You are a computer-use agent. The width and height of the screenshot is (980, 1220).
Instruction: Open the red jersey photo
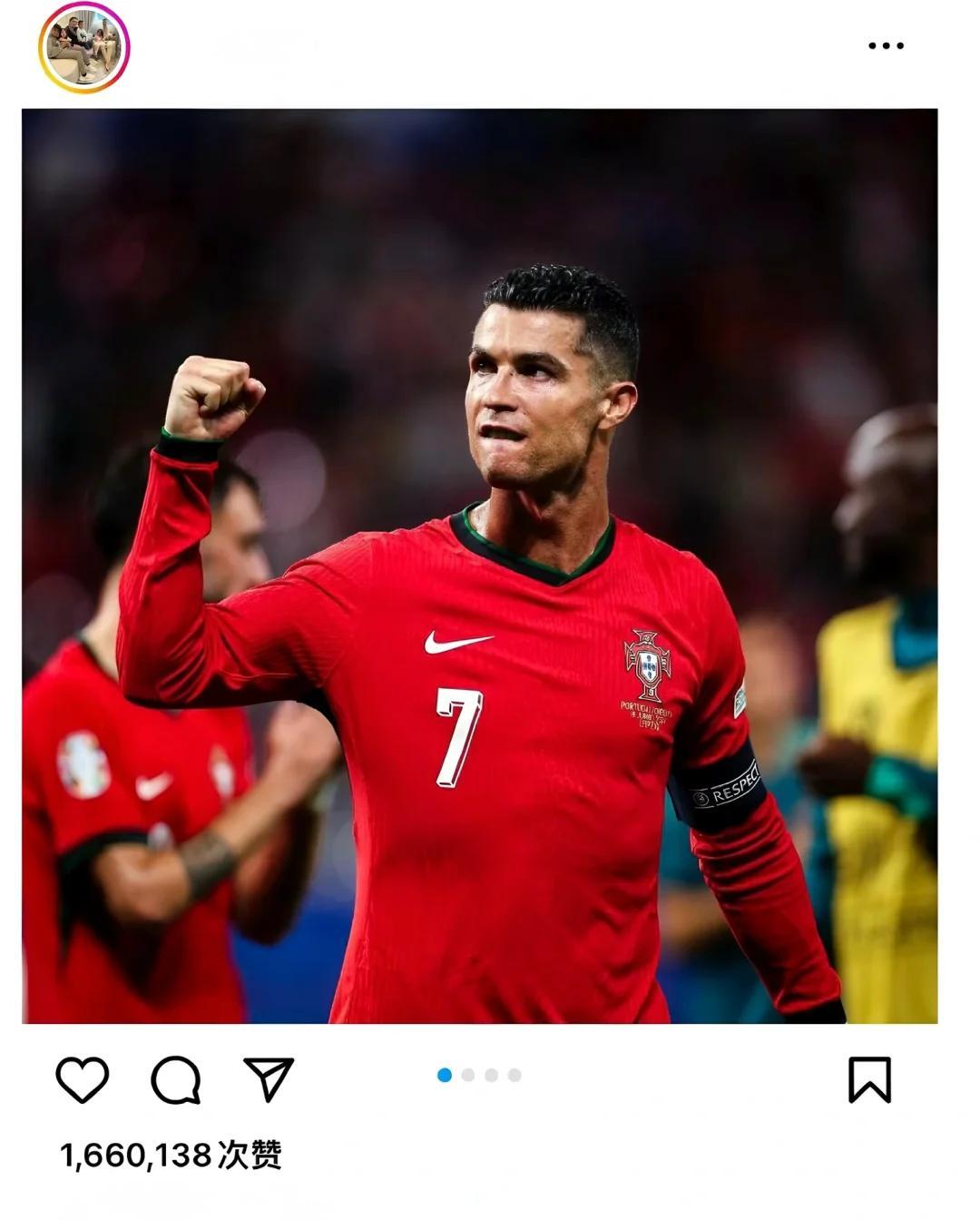(x=479, y=566)
